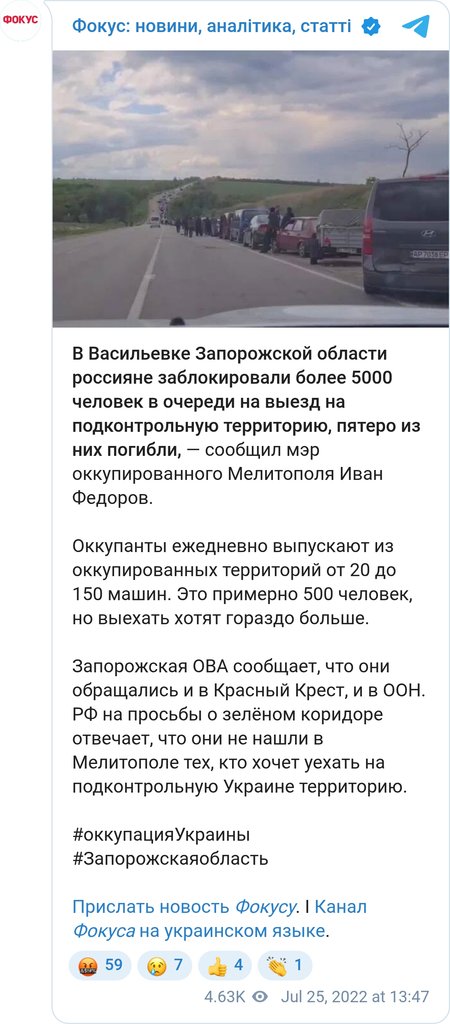
Task: Open hashtag #Запорожскаяобласть
Action: (x=170, y=858)
